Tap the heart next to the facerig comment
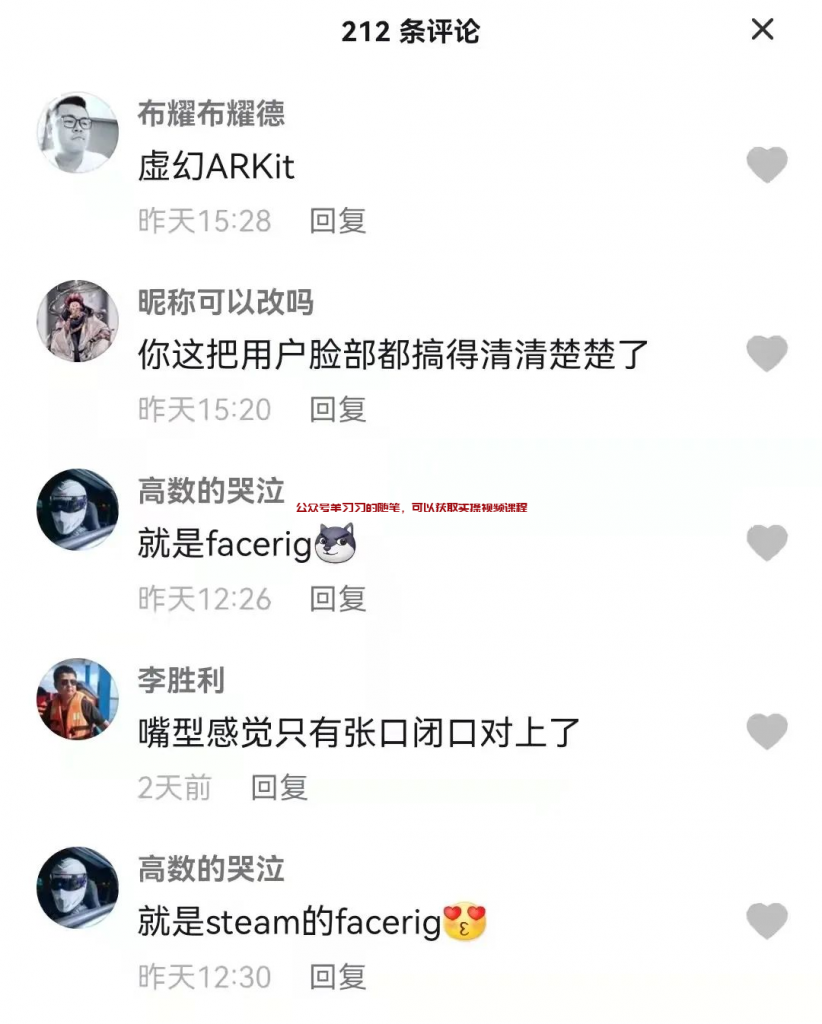This screenshot has width=822, height=1024. (767, 543)
